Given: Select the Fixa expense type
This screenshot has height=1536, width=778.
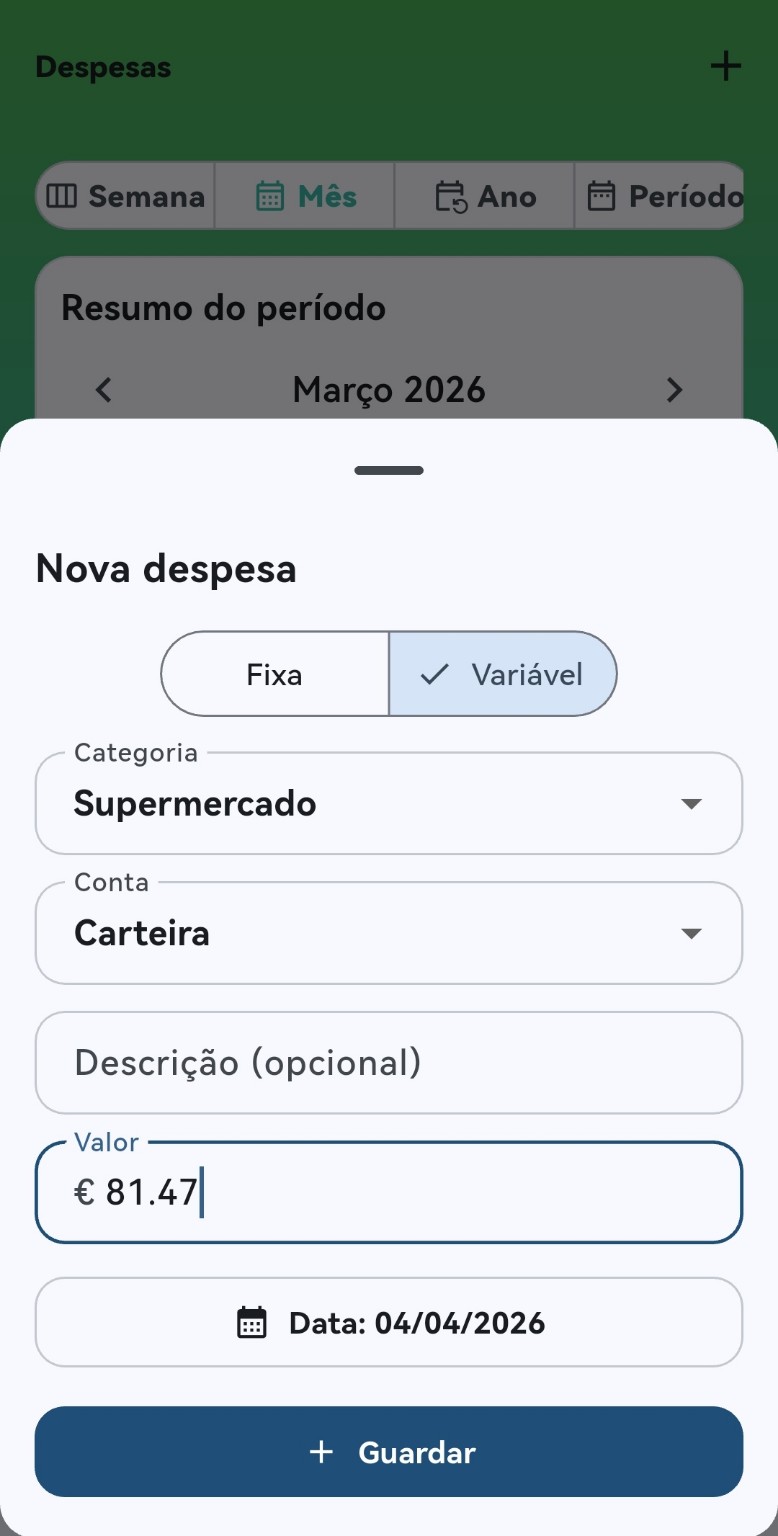Looking at the screenshot, I should [273, 673].
